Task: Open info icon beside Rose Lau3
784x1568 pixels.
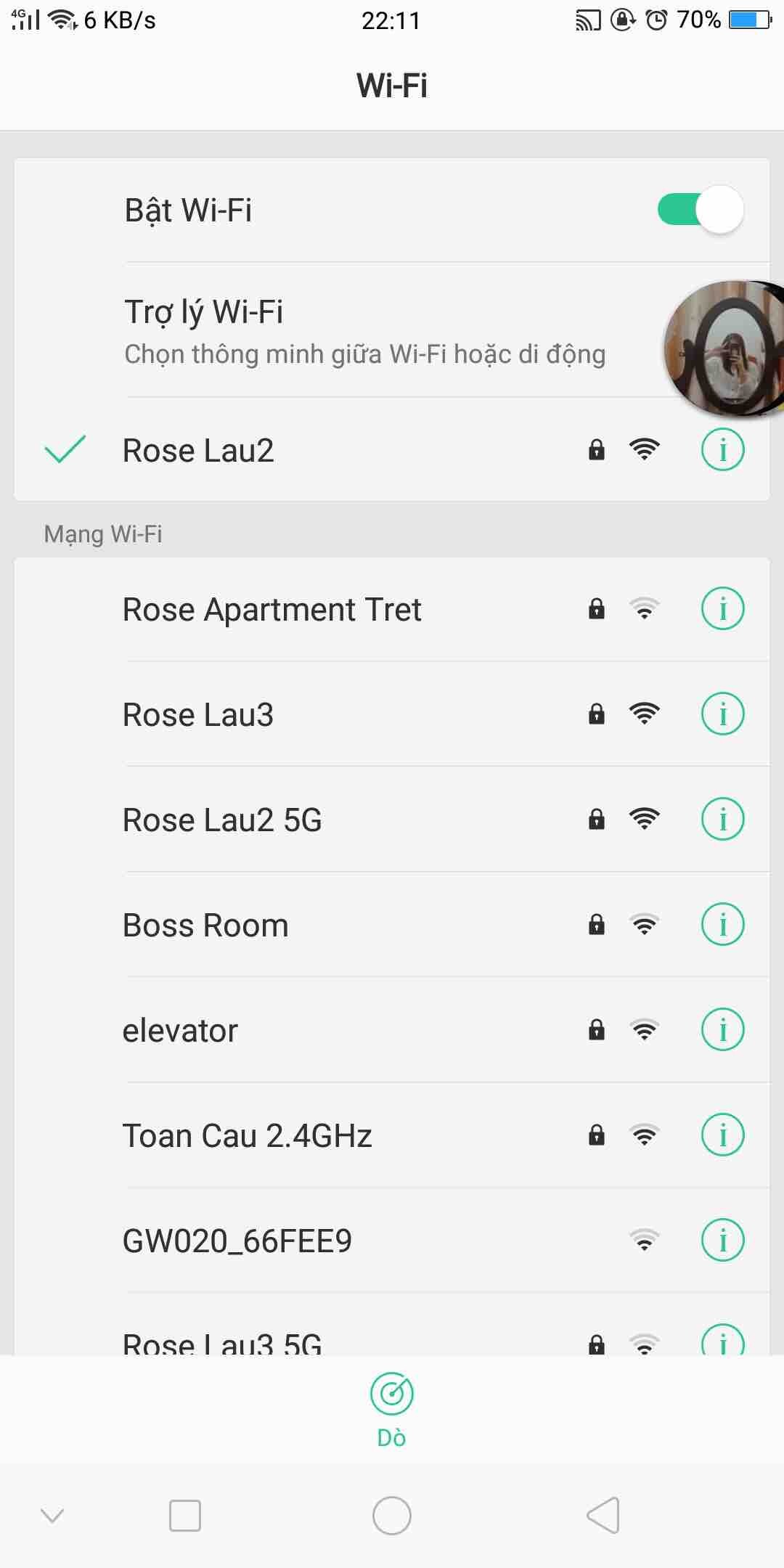Action: [x=722, y=714]
